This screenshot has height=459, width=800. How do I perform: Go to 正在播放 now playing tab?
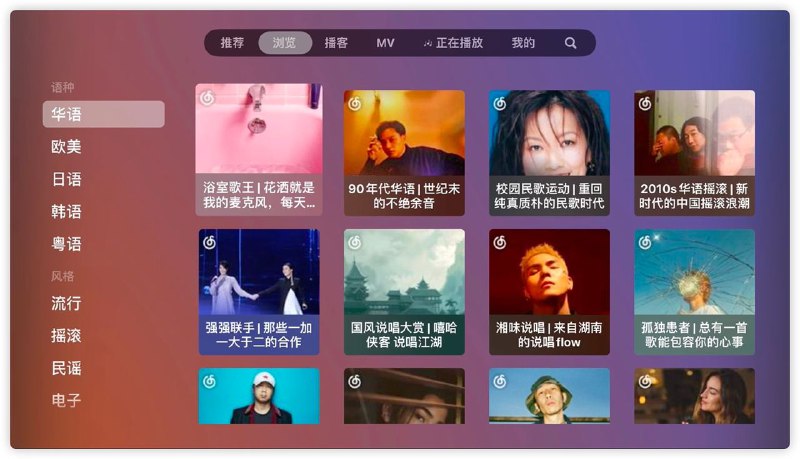453,43
